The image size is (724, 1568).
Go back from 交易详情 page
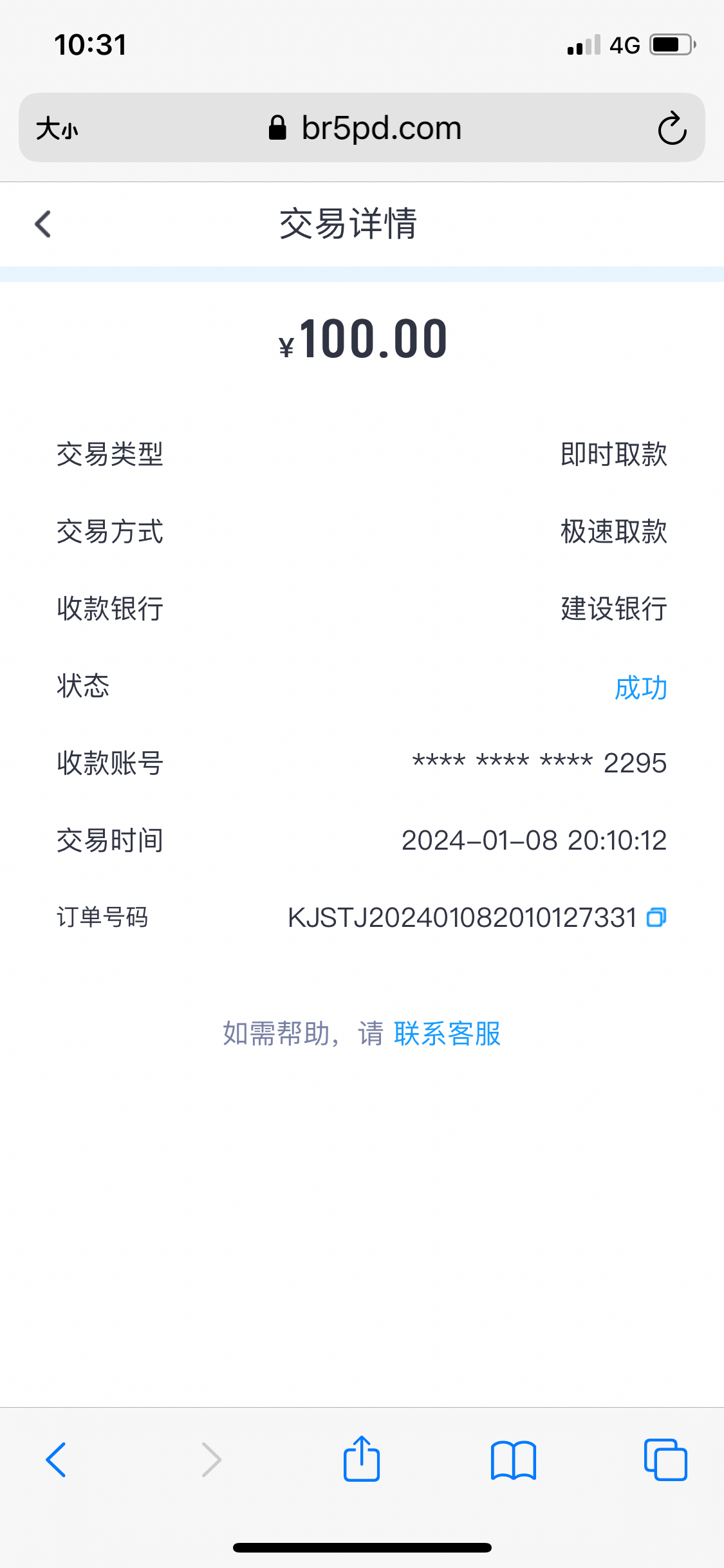[43, 224]
